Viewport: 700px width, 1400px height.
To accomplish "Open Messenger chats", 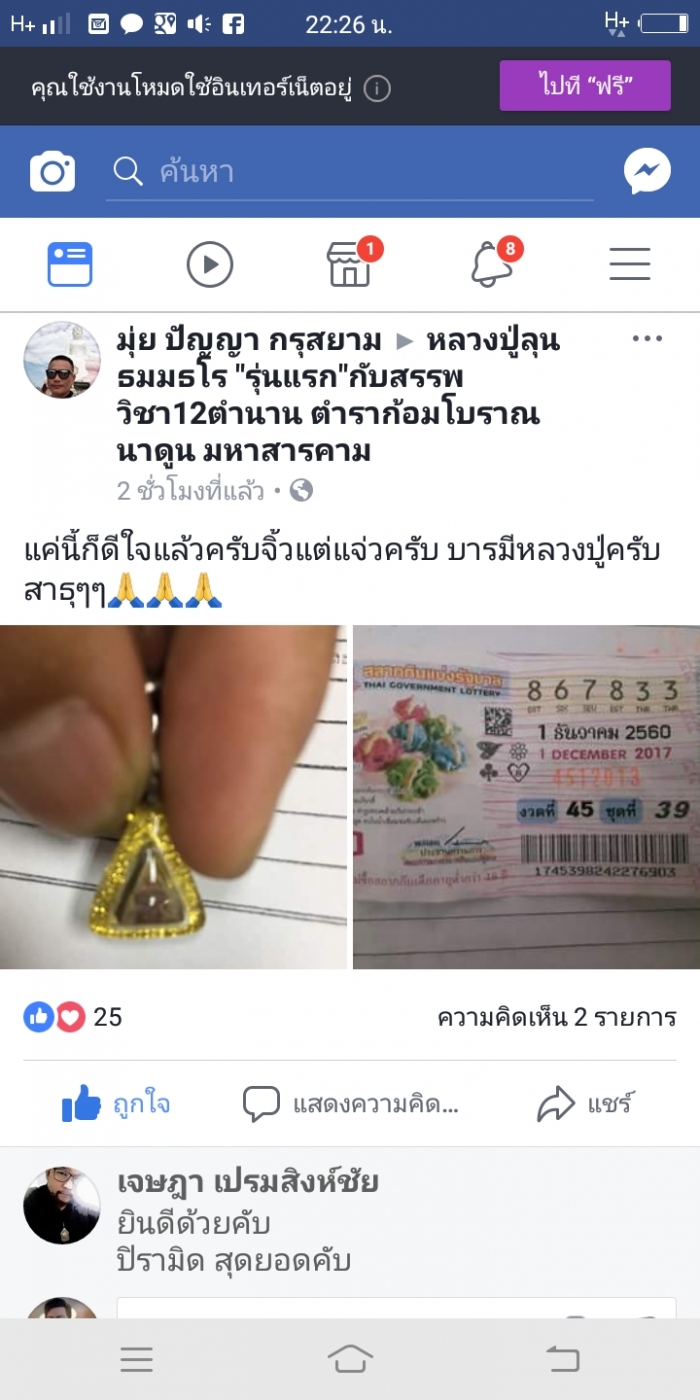I will point(647,172).
